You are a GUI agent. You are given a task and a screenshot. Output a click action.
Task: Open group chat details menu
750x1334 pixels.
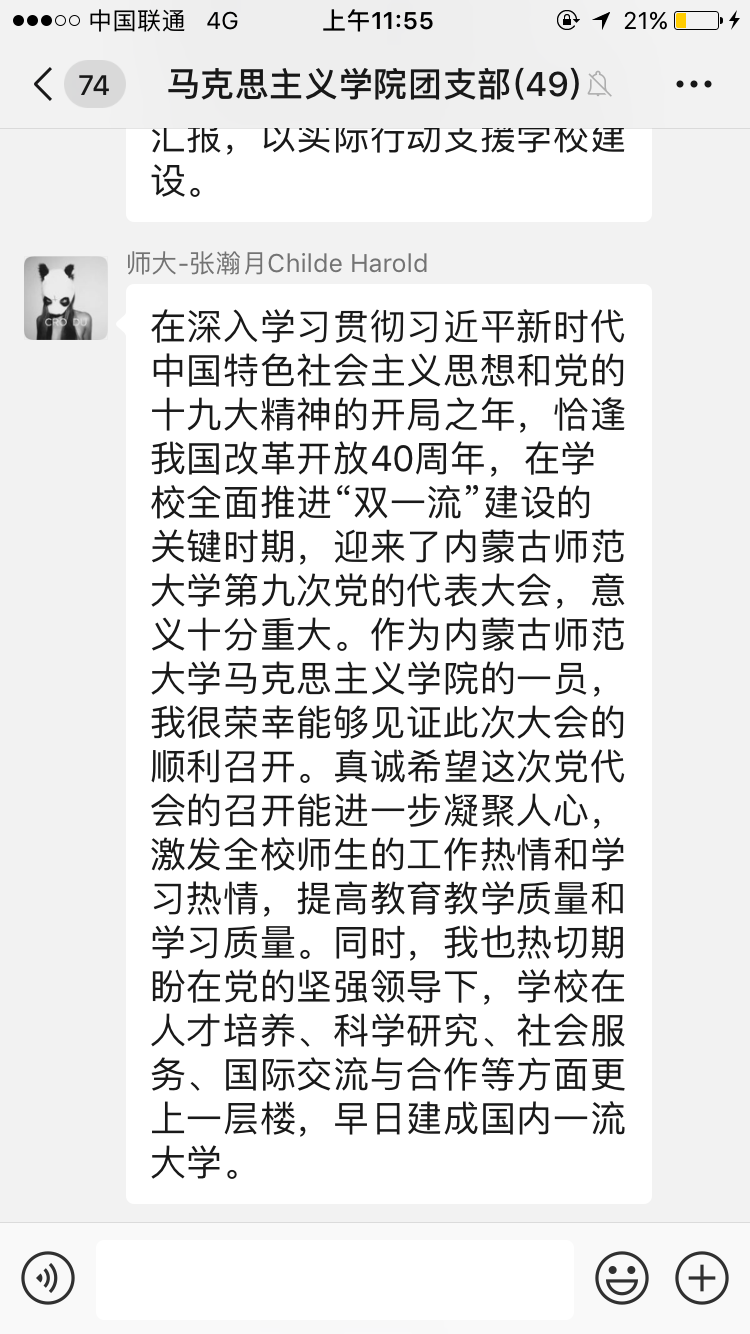[x=693, y=85]
